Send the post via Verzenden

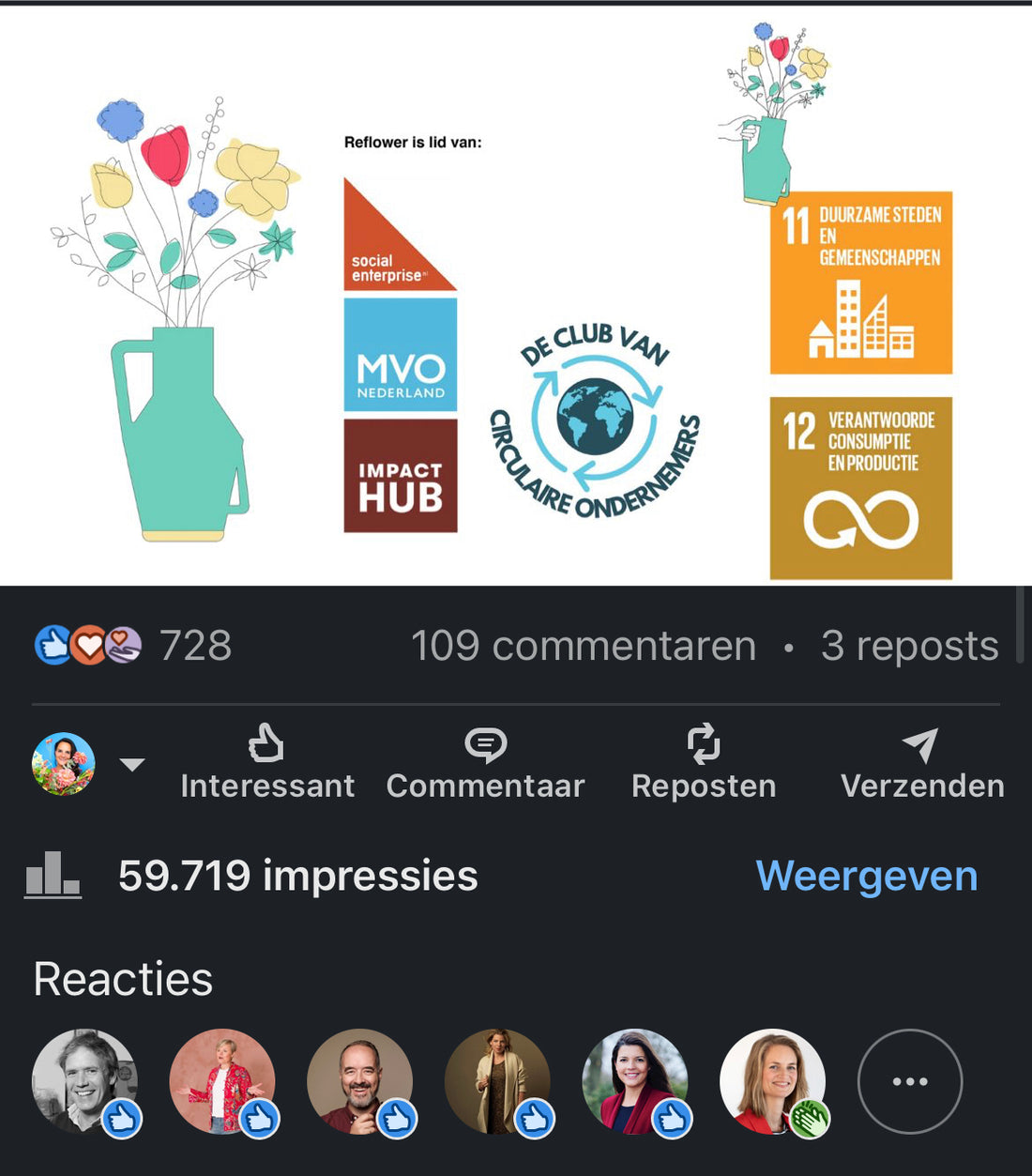(x=922, y=762)
